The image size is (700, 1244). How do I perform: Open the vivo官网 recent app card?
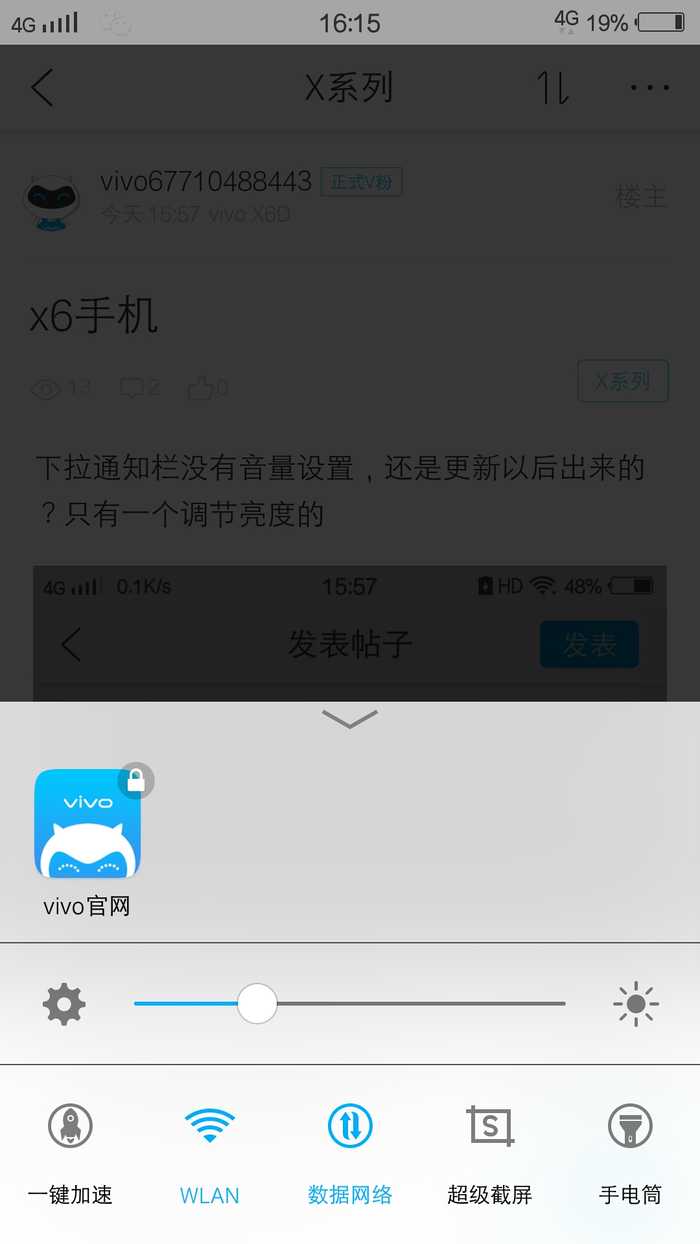(88, 824)
